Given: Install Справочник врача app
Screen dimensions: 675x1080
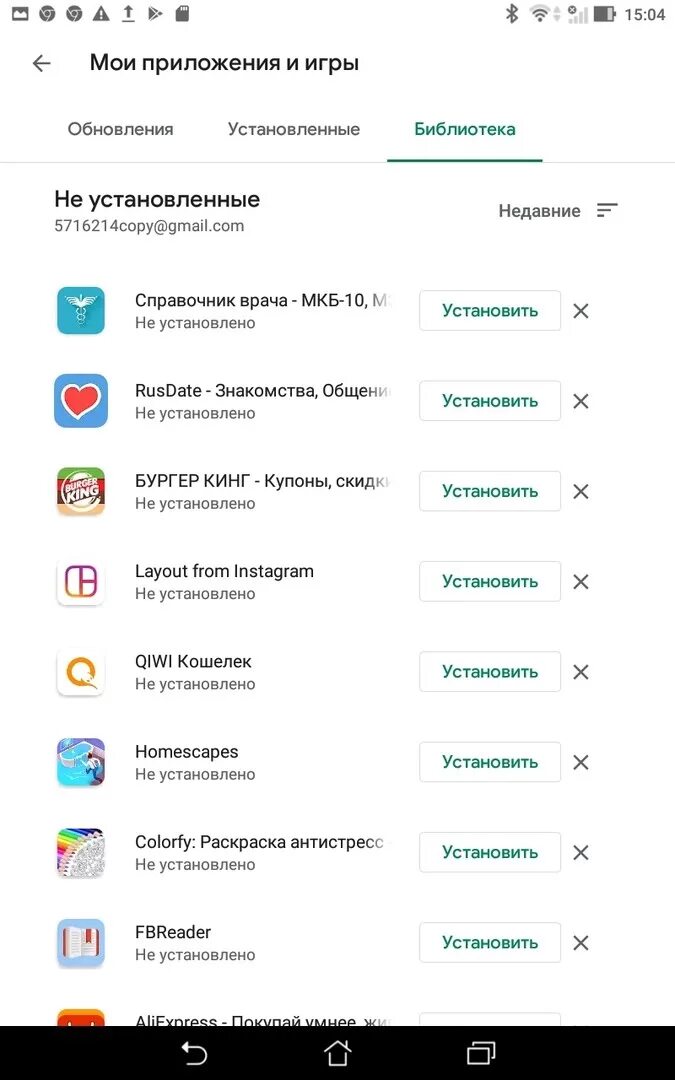Looking at the screenshot, I should point(490,311).
